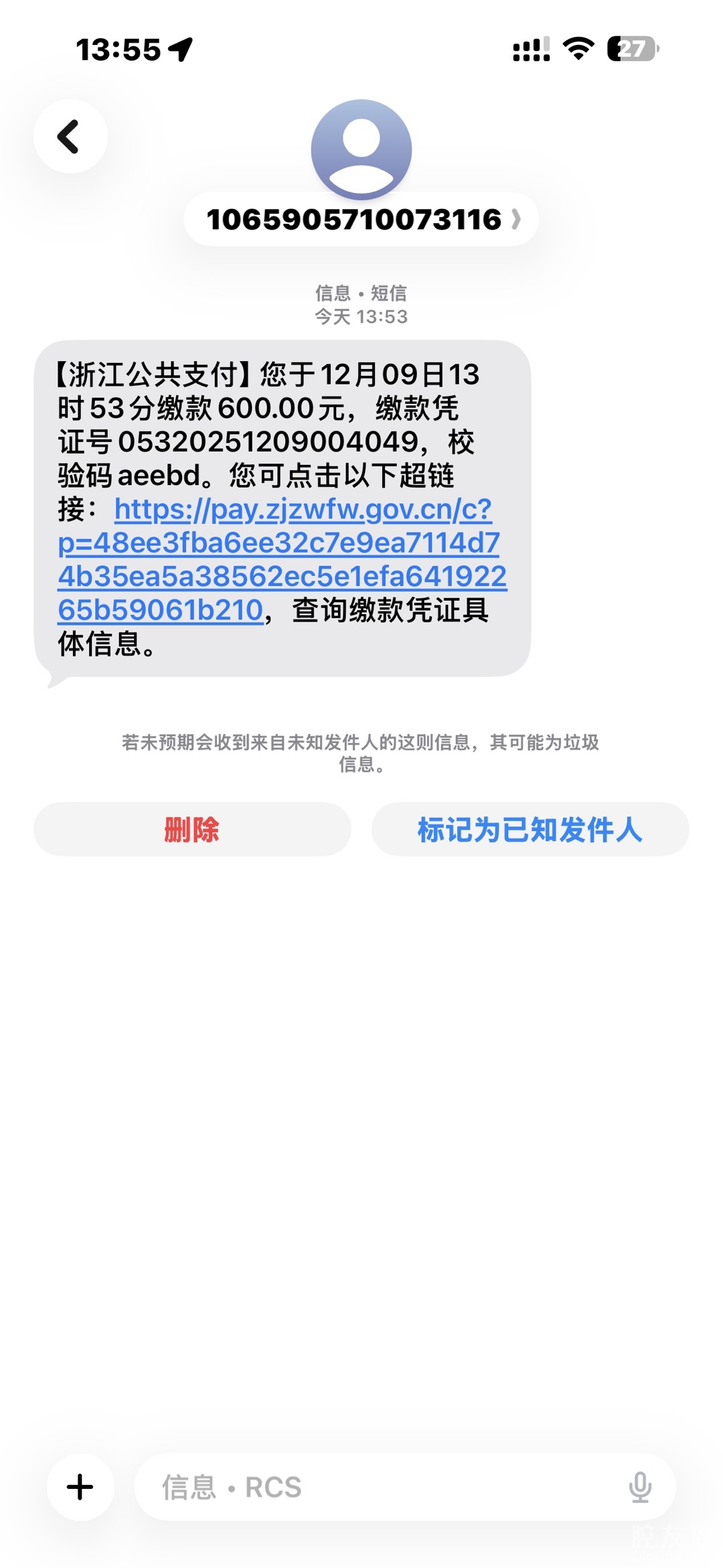The height and width of the screenshot is (1568, 723).
Task: Start voice dictation with the microphone
Action: point(640,1487)
